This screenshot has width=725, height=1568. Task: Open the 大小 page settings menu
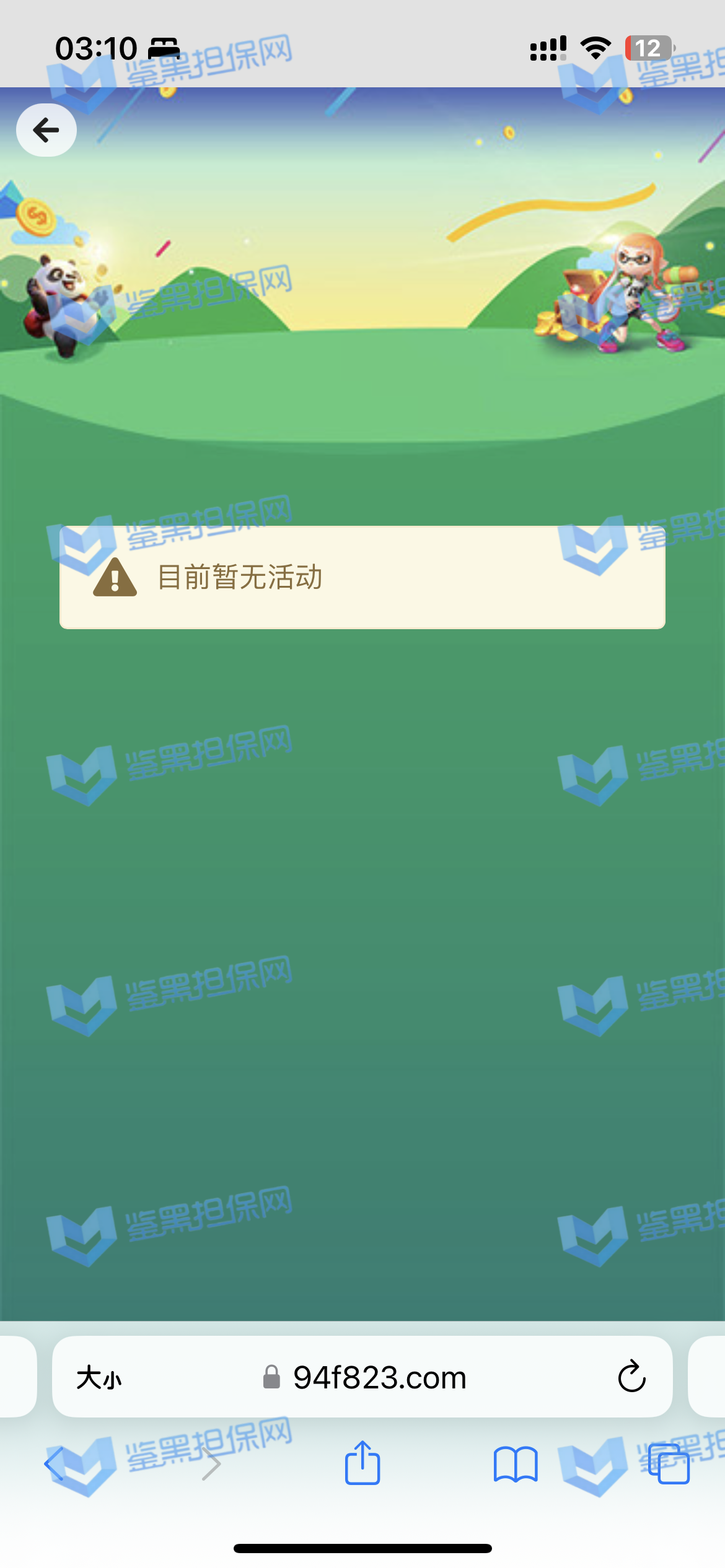99,1378
